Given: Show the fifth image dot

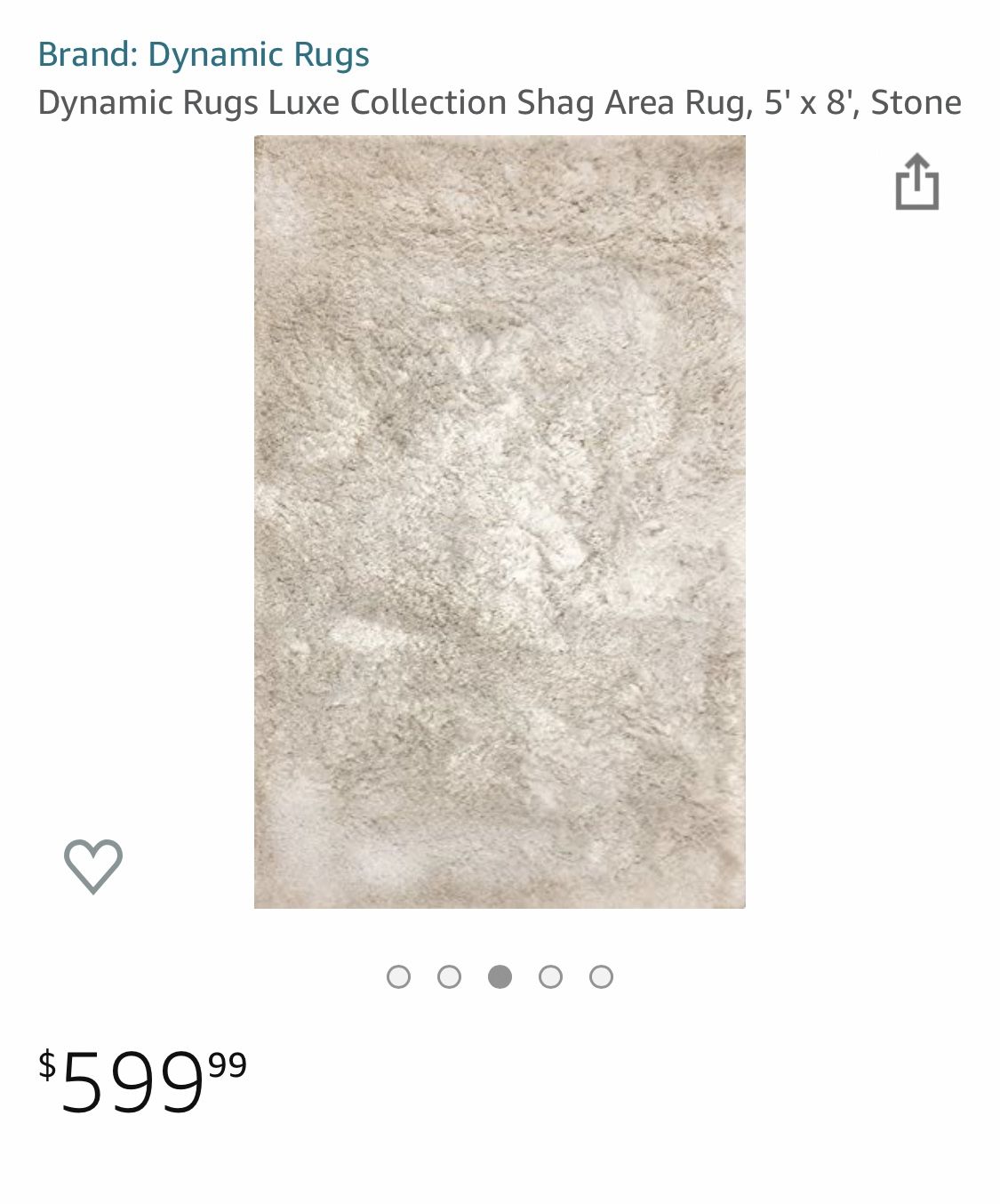Looking at the screenshot, I should click(602, 977).
